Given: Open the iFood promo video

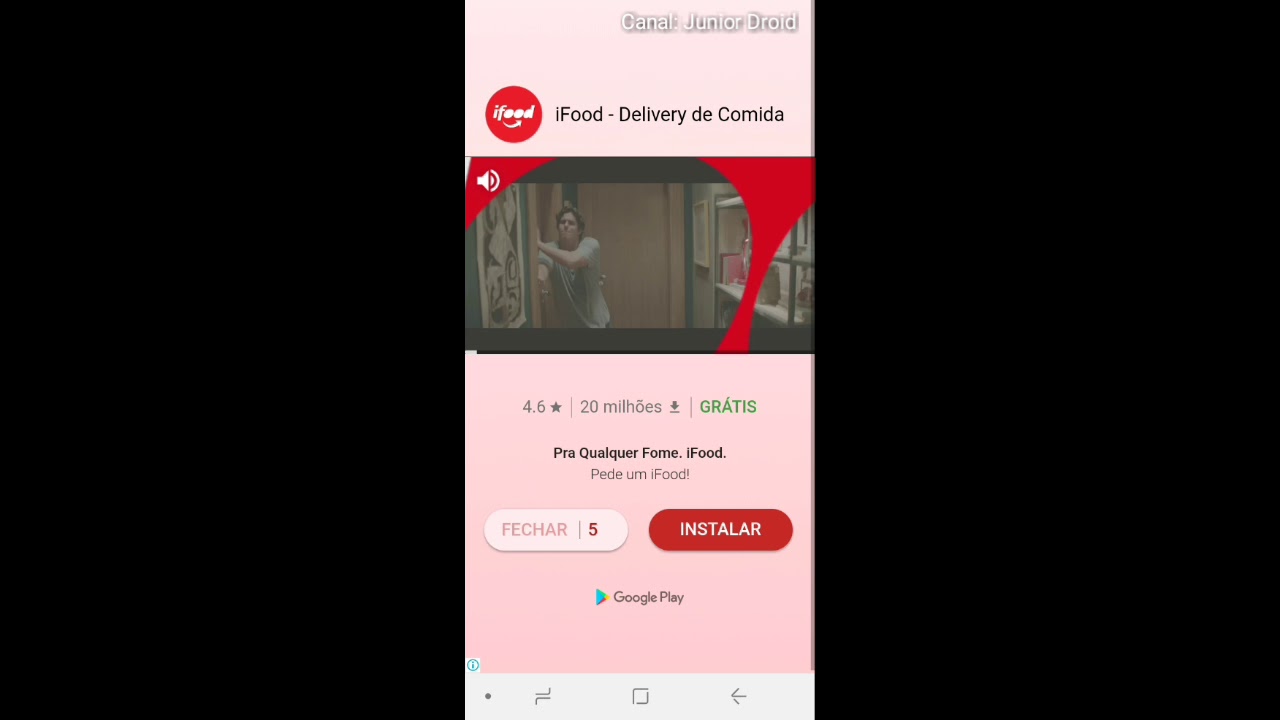Looking at the screenshot, I should pos(640,256).
